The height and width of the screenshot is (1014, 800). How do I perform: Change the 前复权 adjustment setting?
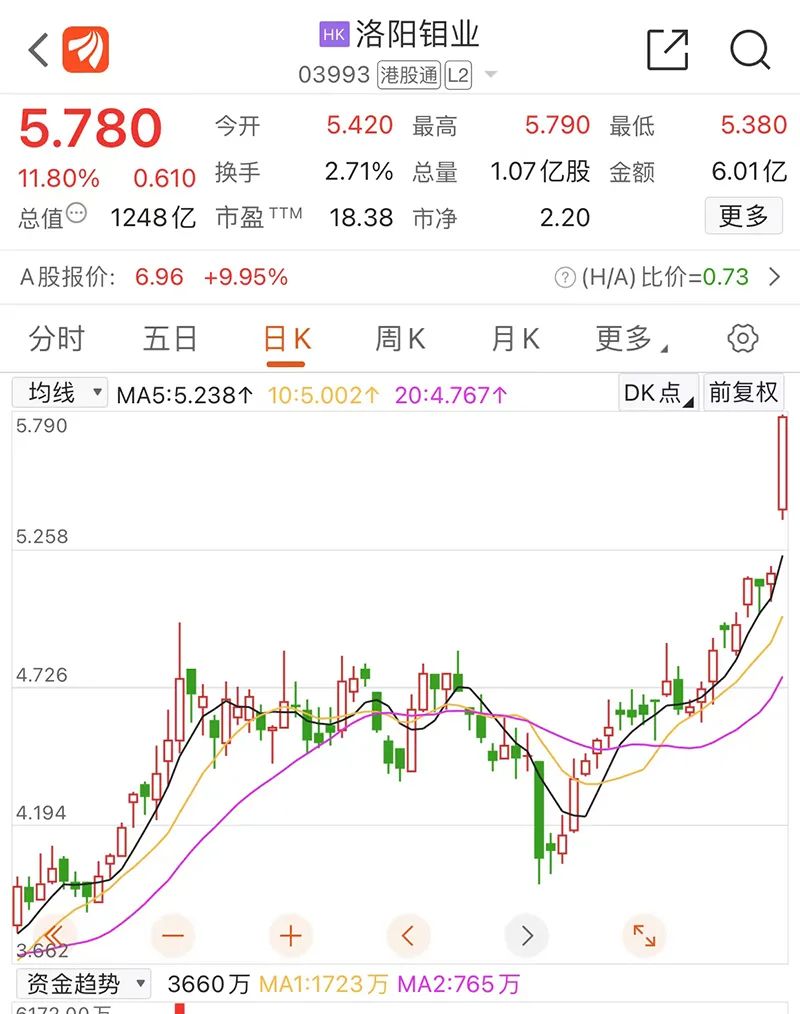coord(743,393)
